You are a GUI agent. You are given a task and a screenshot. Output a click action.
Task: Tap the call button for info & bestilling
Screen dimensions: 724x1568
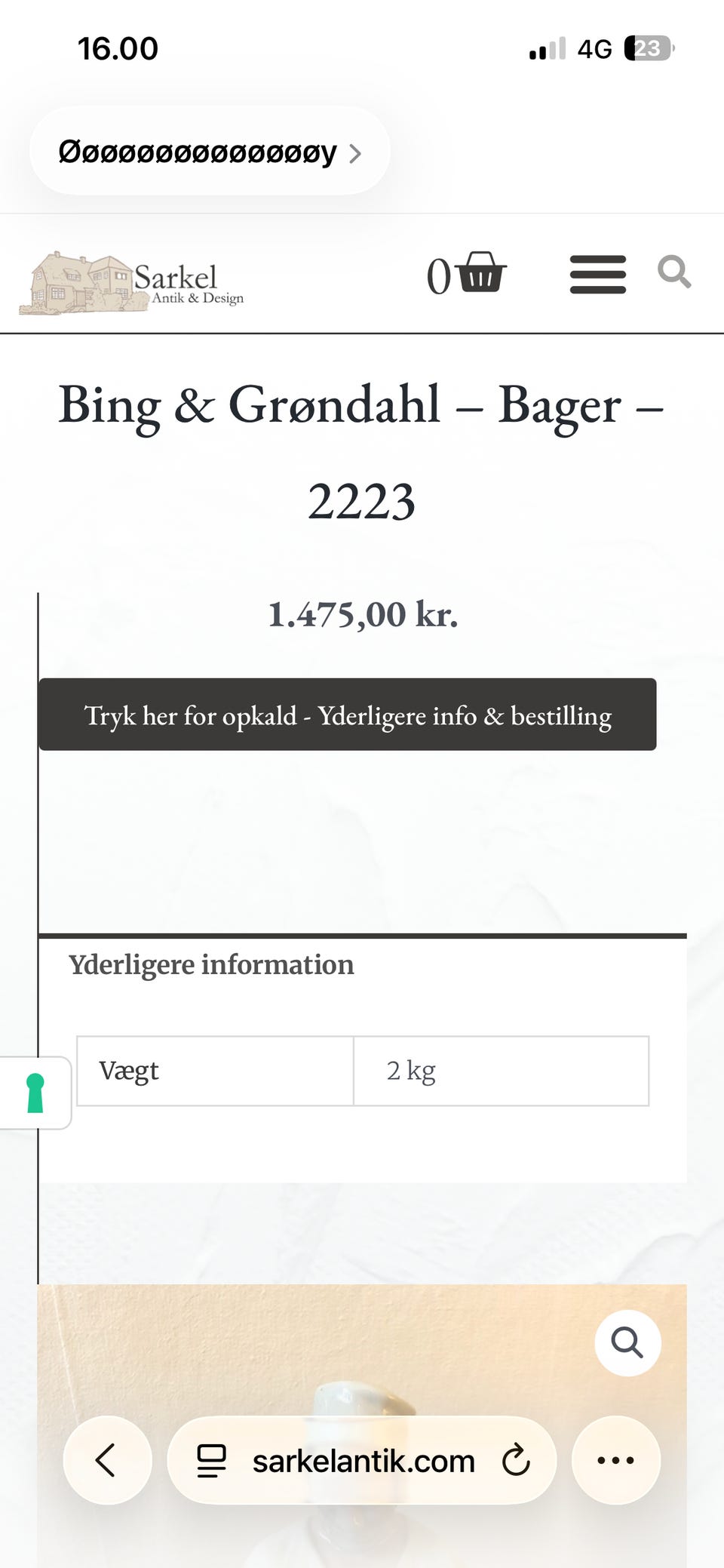pos(347,715)
